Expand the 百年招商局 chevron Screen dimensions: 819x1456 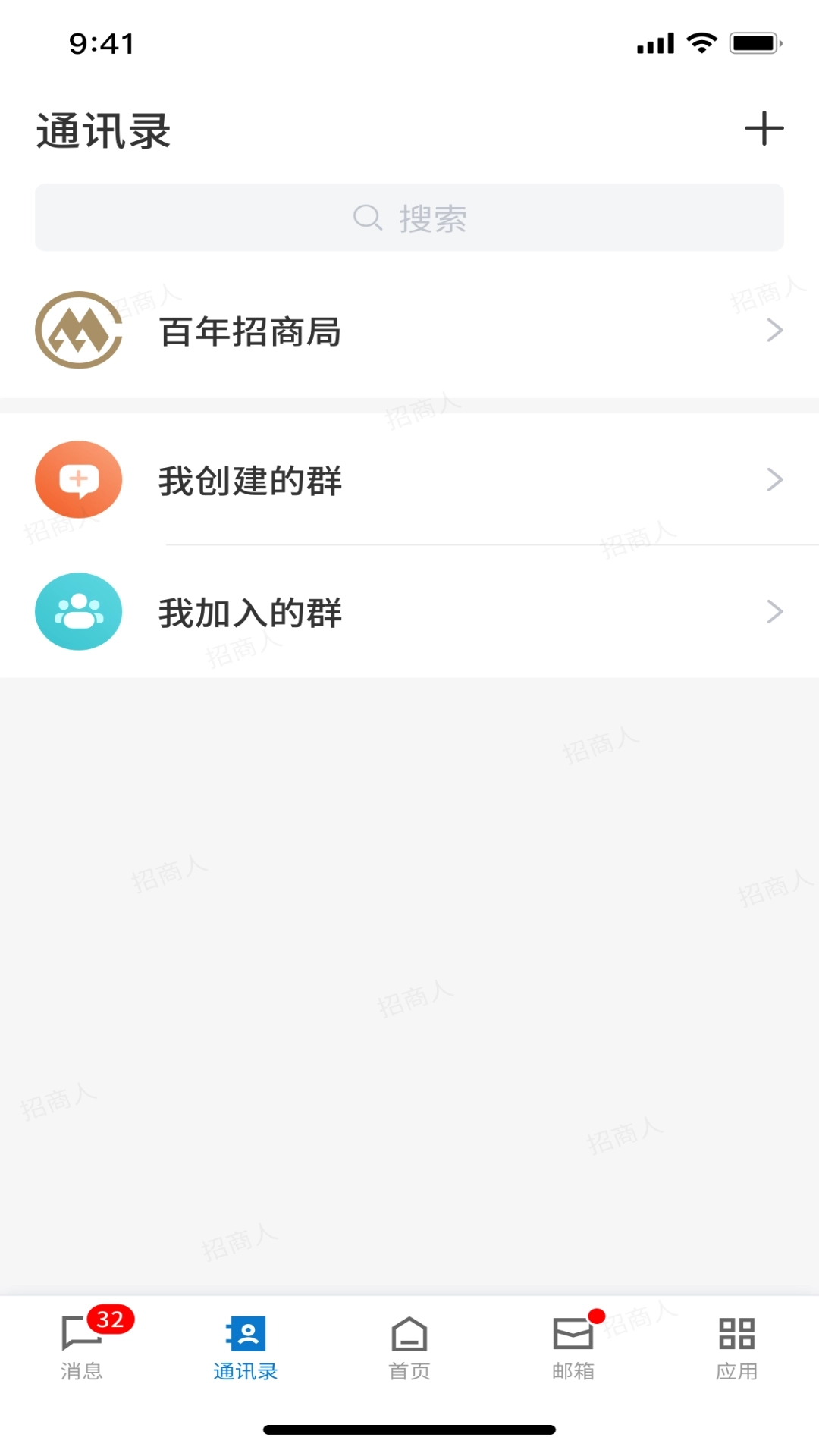pyautogui.click(x=774, y=331)
